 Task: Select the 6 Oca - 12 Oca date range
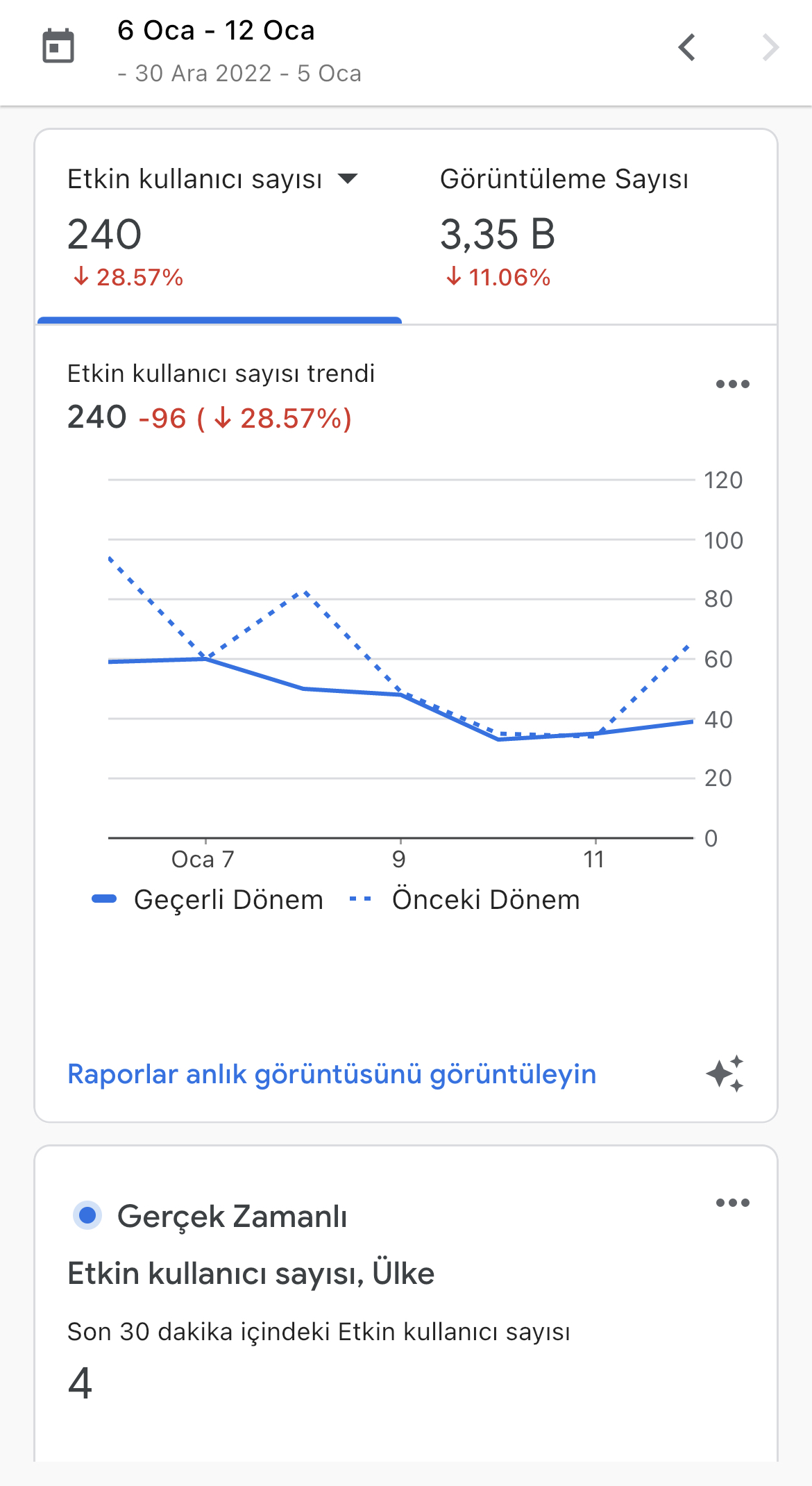[216, 31]
